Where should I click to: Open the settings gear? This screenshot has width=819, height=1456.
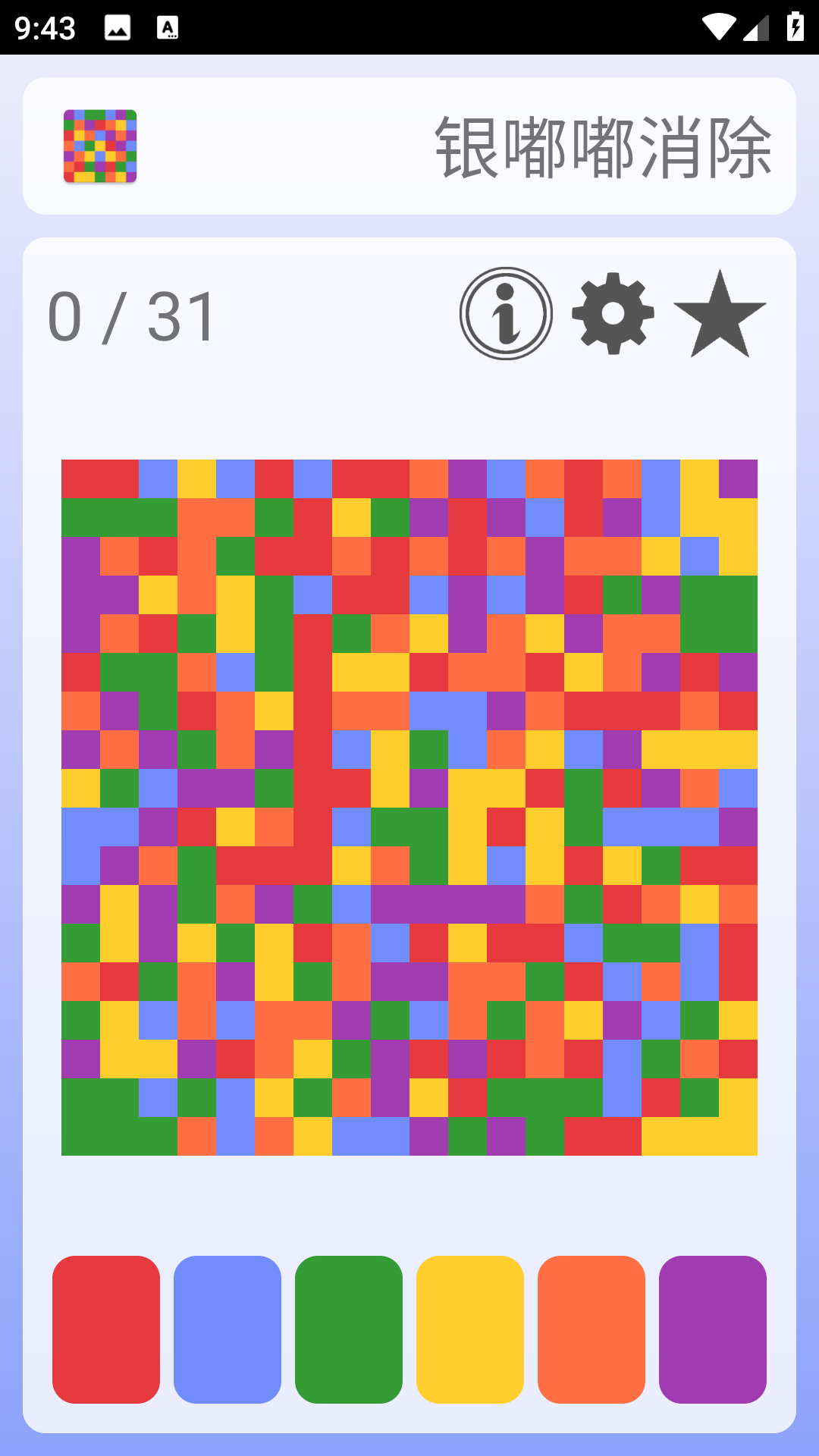coord(613,313)
